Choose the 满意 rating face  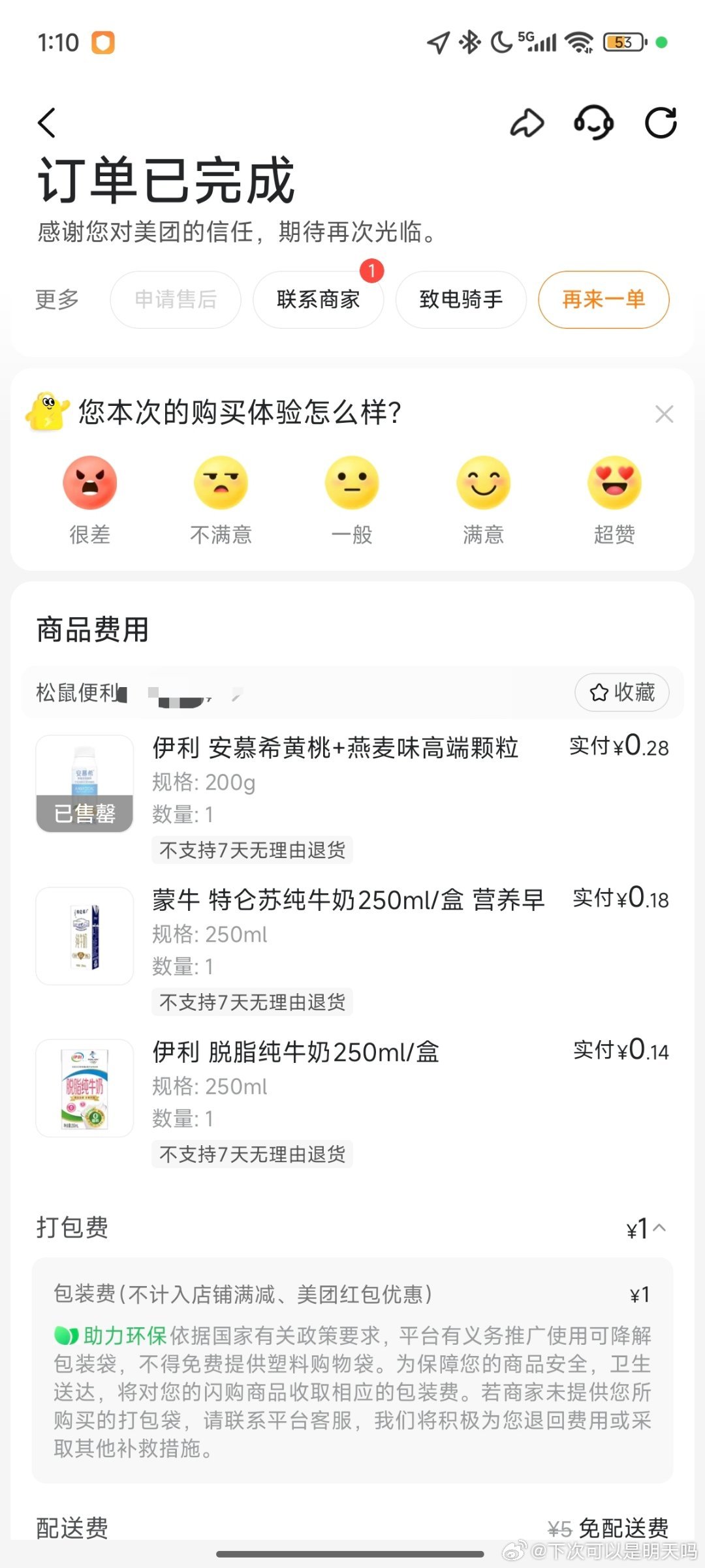pos(483,484)
